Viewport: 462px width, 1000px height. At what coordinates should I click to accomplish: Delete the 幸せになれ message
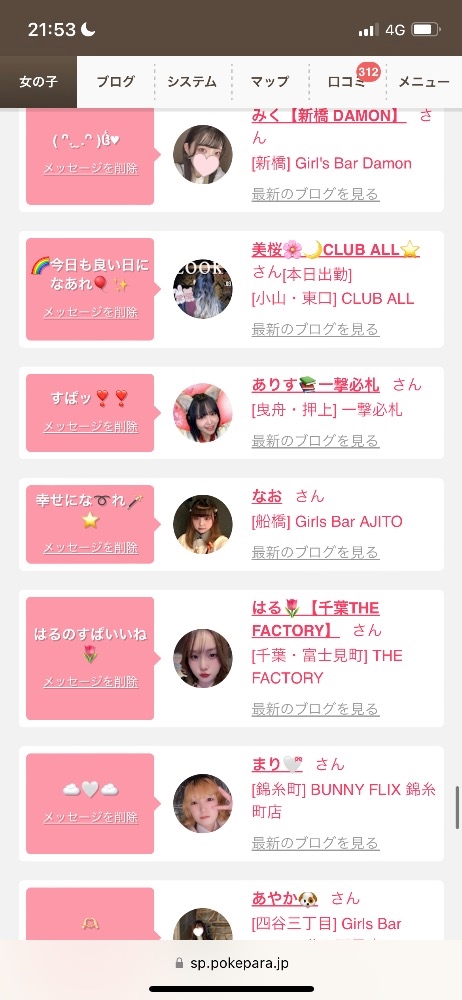pos(90,548)
